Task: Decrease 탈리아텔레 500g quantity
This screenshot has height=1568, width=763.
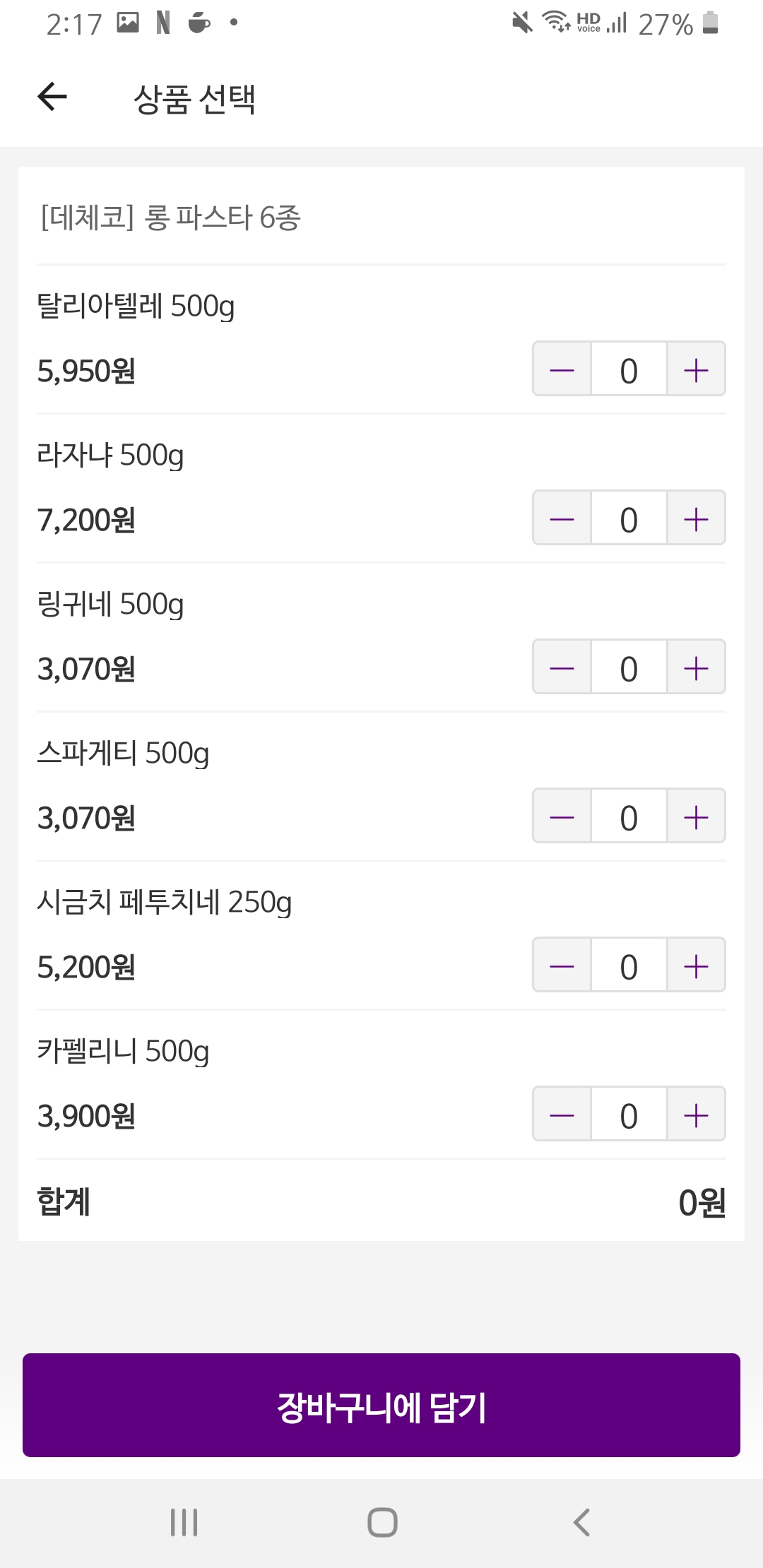Action: [562, 369]
